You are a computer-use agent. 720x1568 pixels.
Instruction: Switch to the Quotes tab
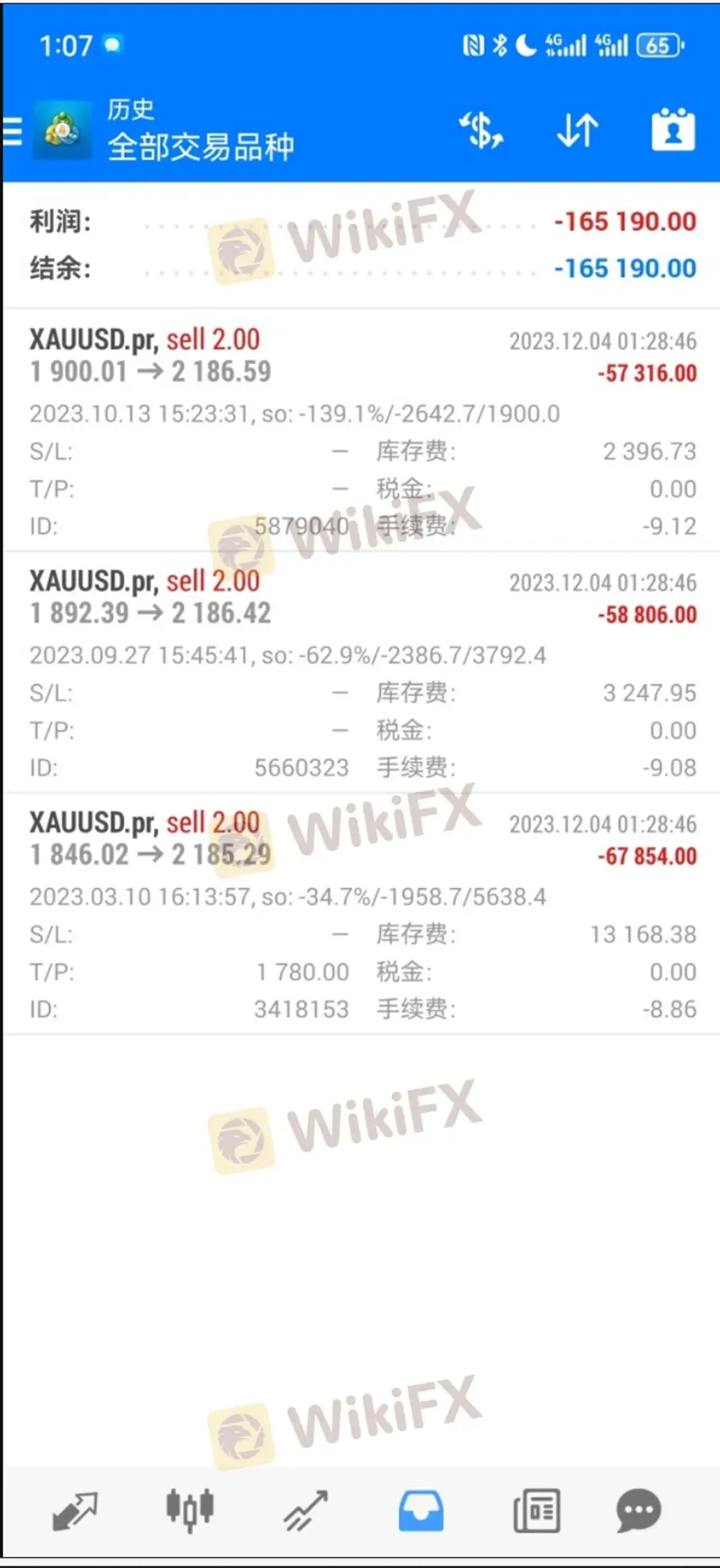pos(75,1510)
